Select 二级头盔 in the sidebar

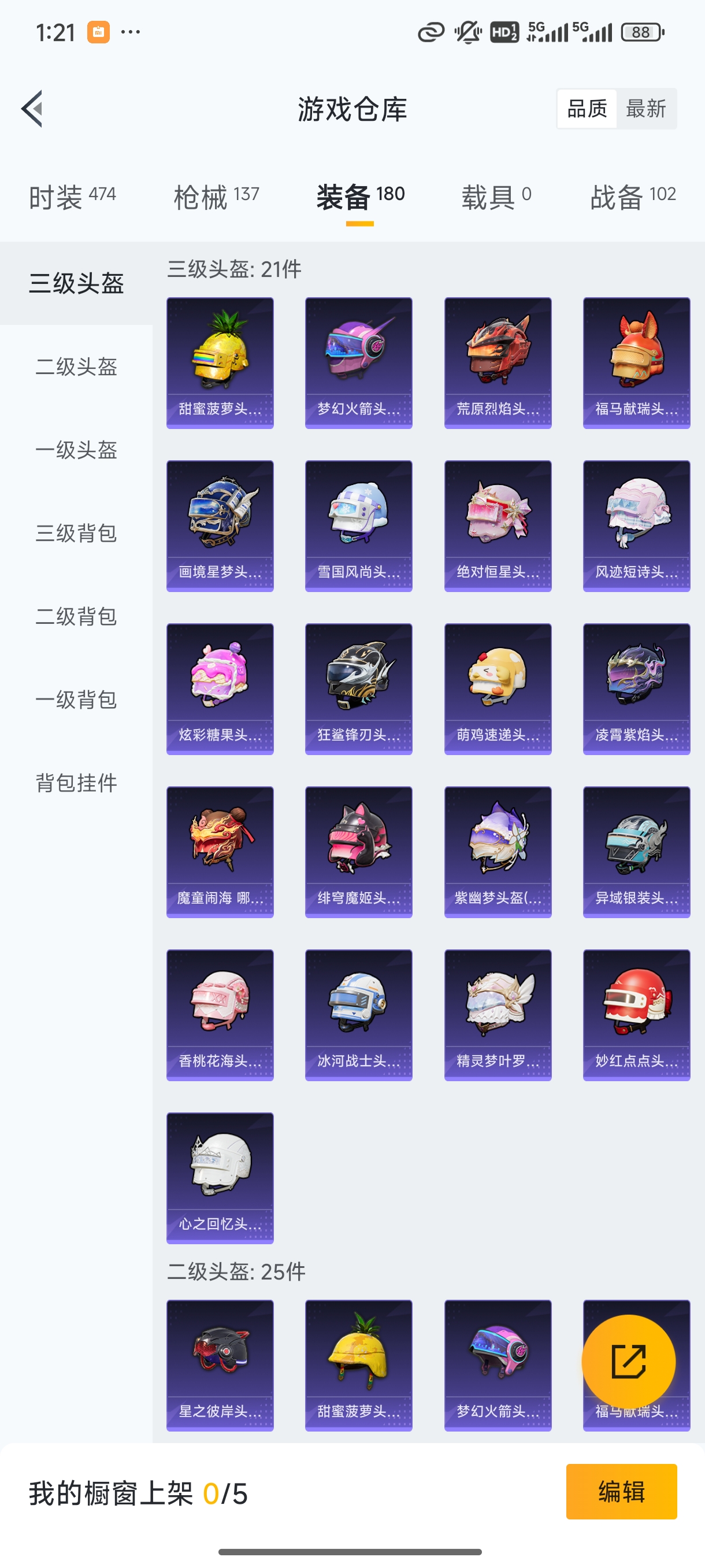76,367
